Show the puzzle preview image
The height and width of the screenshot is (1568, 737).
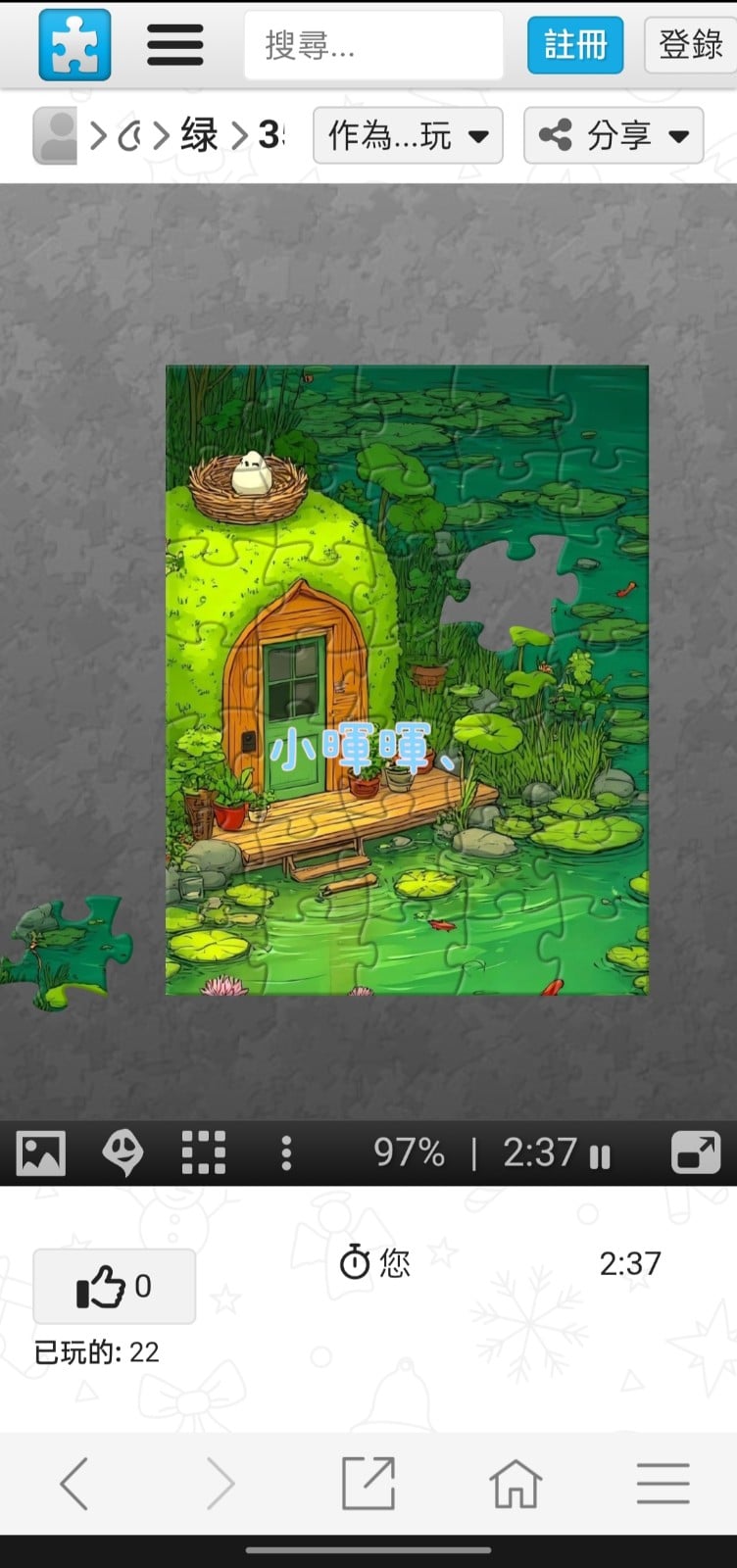41,1153
